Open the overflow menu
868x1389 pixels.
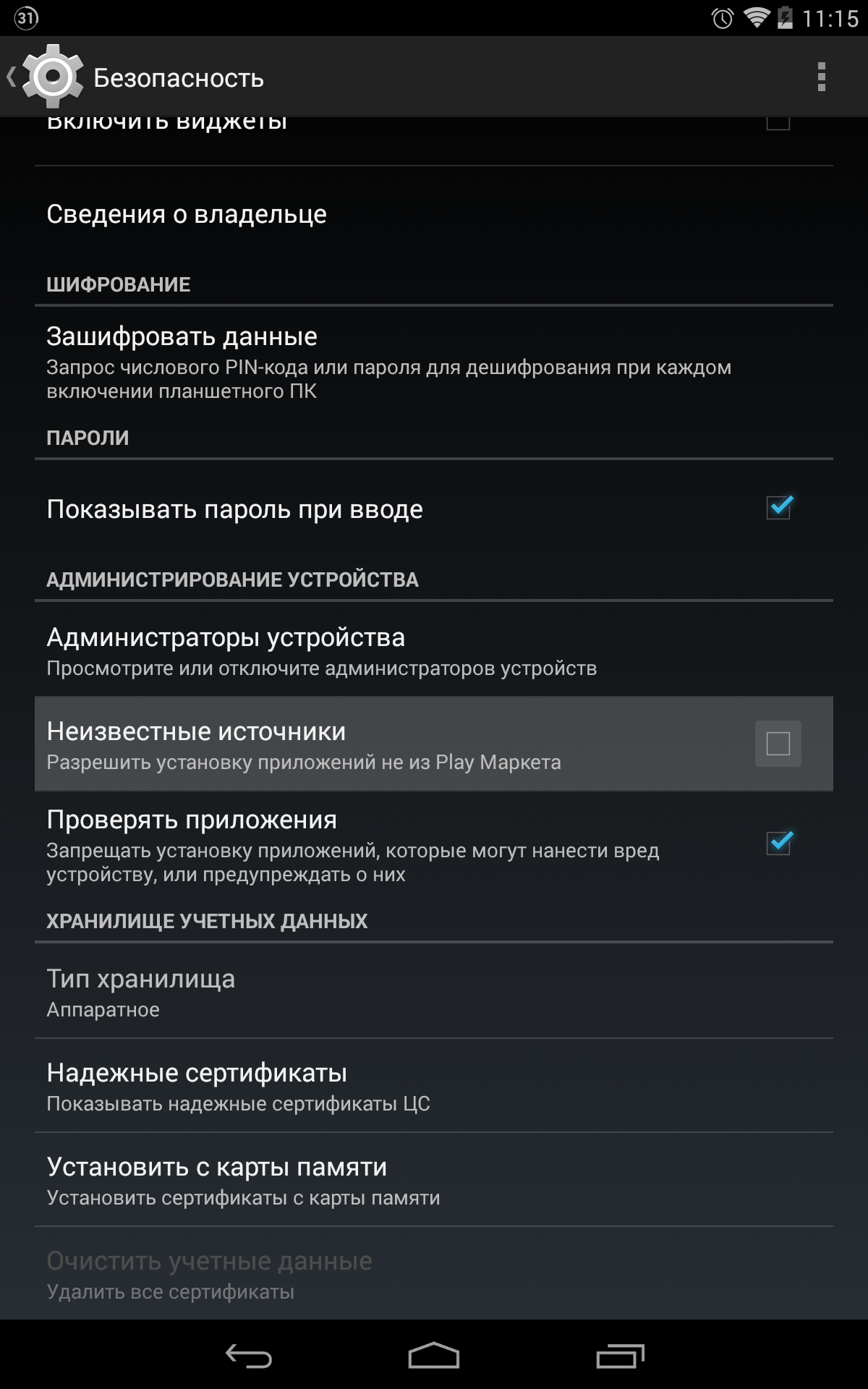click(x=821, y=77)
